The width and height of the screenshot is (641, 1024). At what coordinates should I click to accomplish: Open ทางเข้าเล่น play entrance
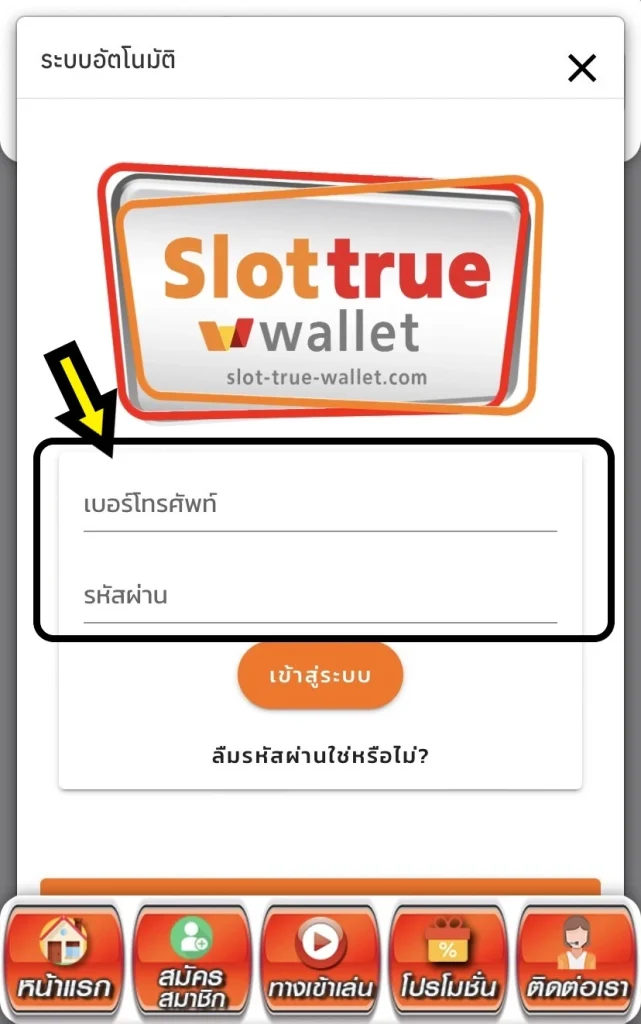(x=320, y=960)
